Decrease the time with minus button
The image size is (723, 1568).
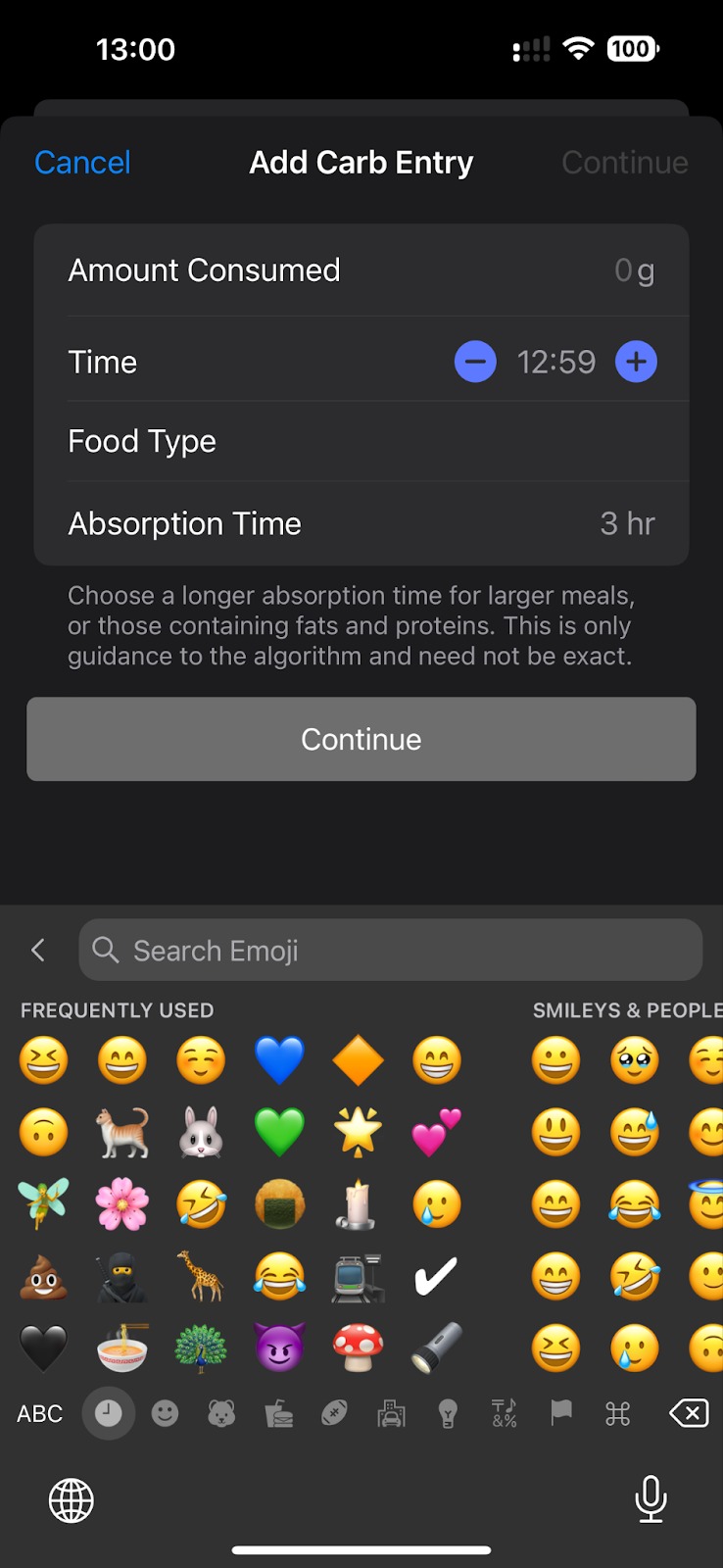(x=475, y=363)
